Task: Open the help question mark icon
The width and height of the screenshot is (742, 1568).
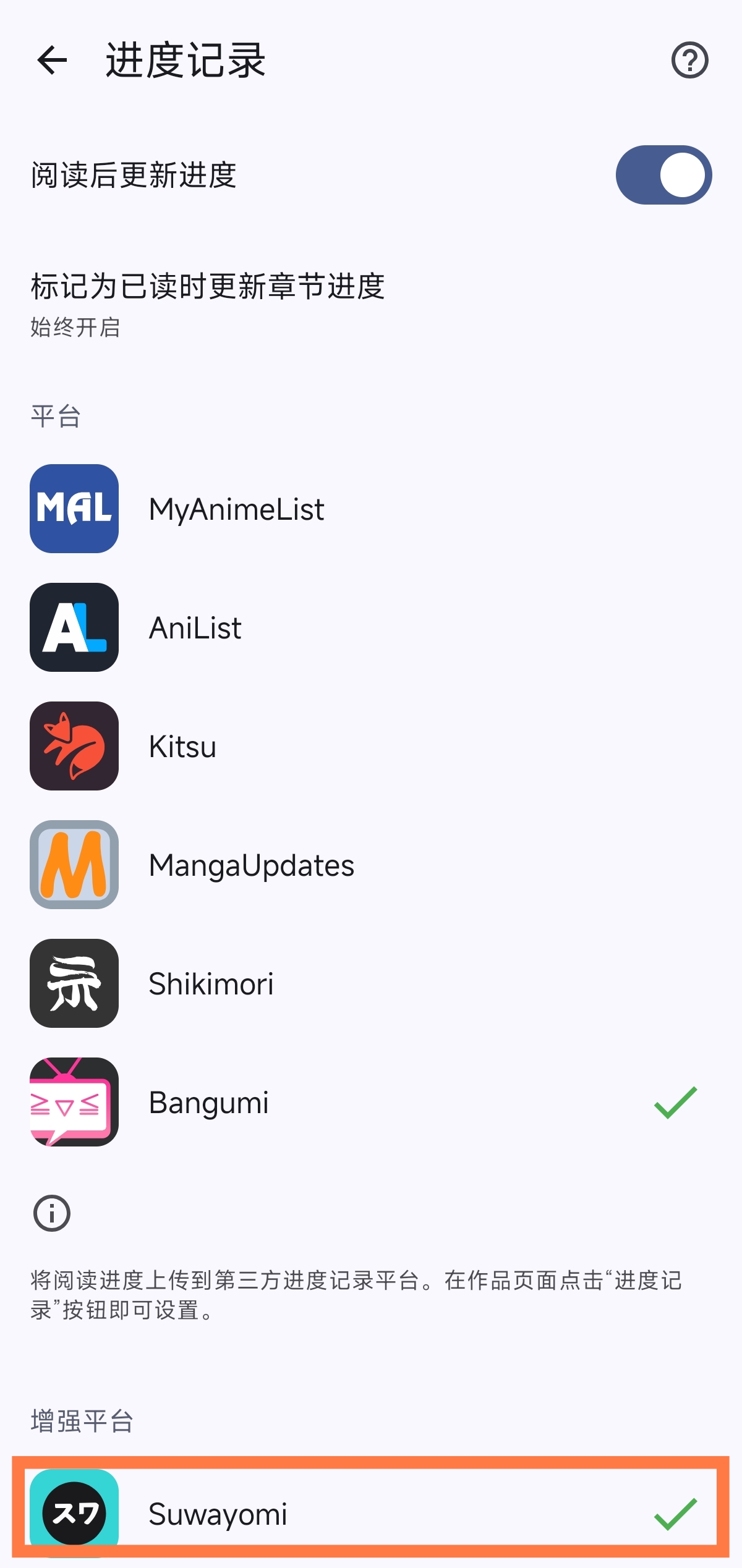Action: coord(689,61)
